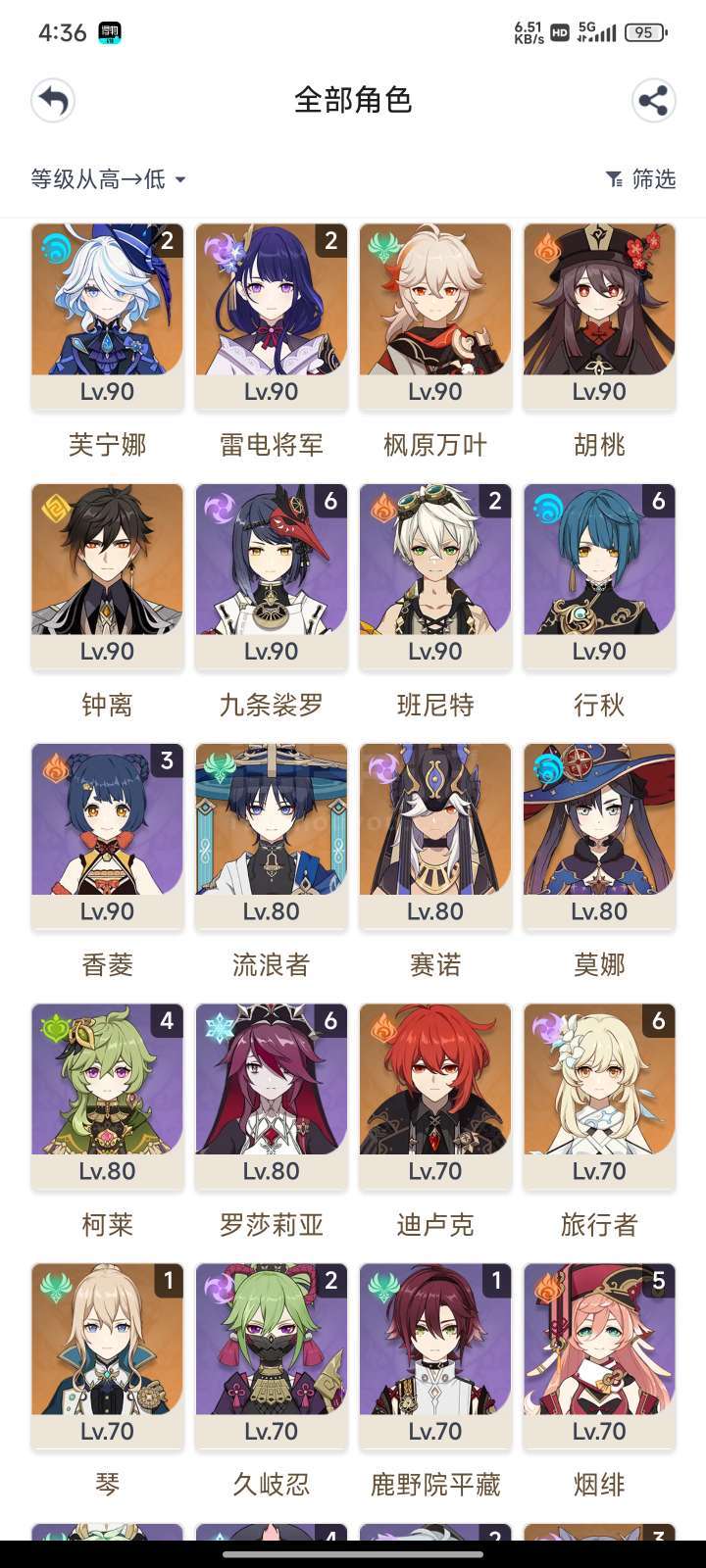Go back using the top-left arrow

point(53,101)
